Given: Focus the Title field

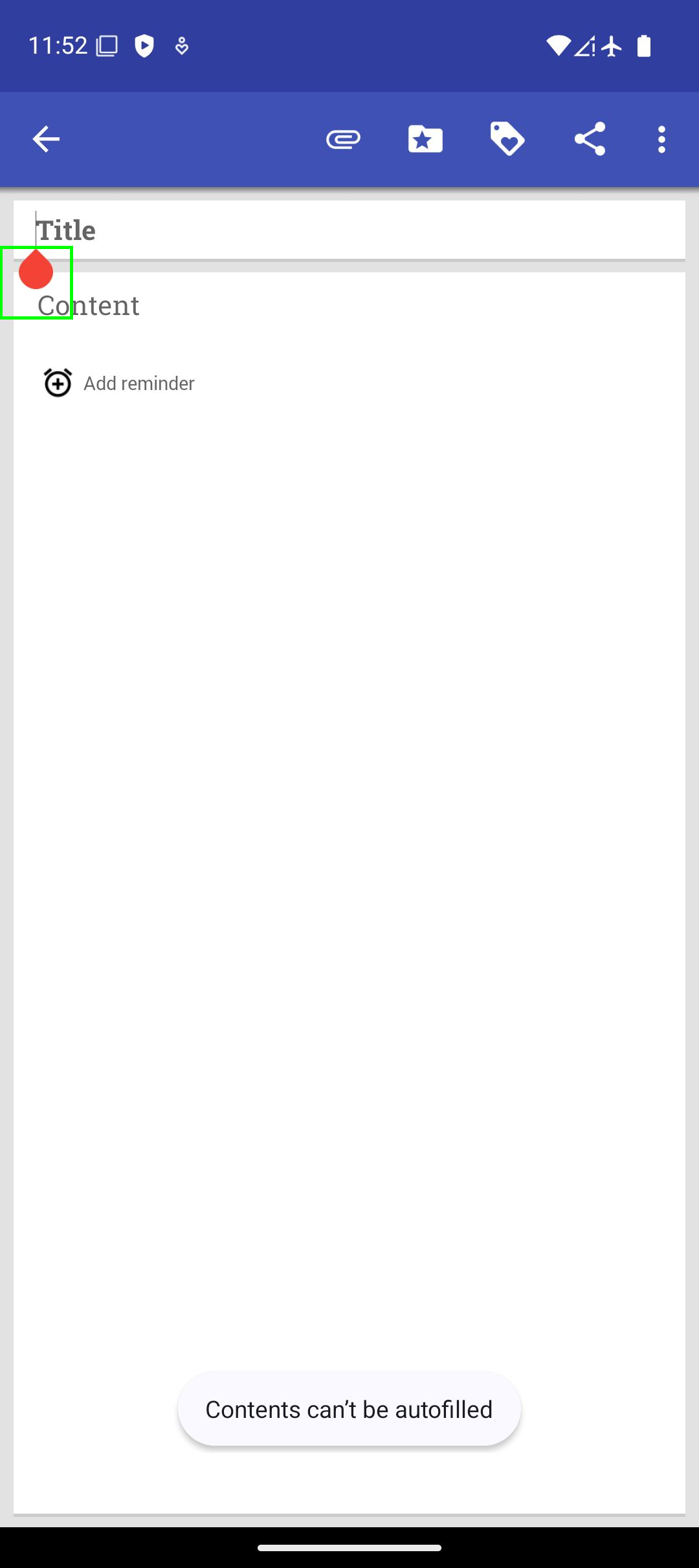Looking at the screenshot, I should (x=349, y=230).
